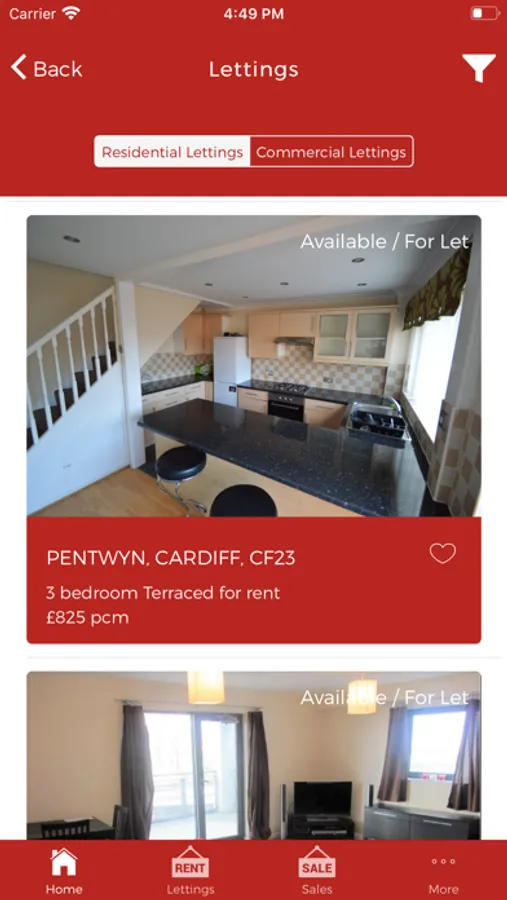The height and width of the screenshot is (900, 507).
Task: Select the Residential Lettings segment
Action: [172, 152]
